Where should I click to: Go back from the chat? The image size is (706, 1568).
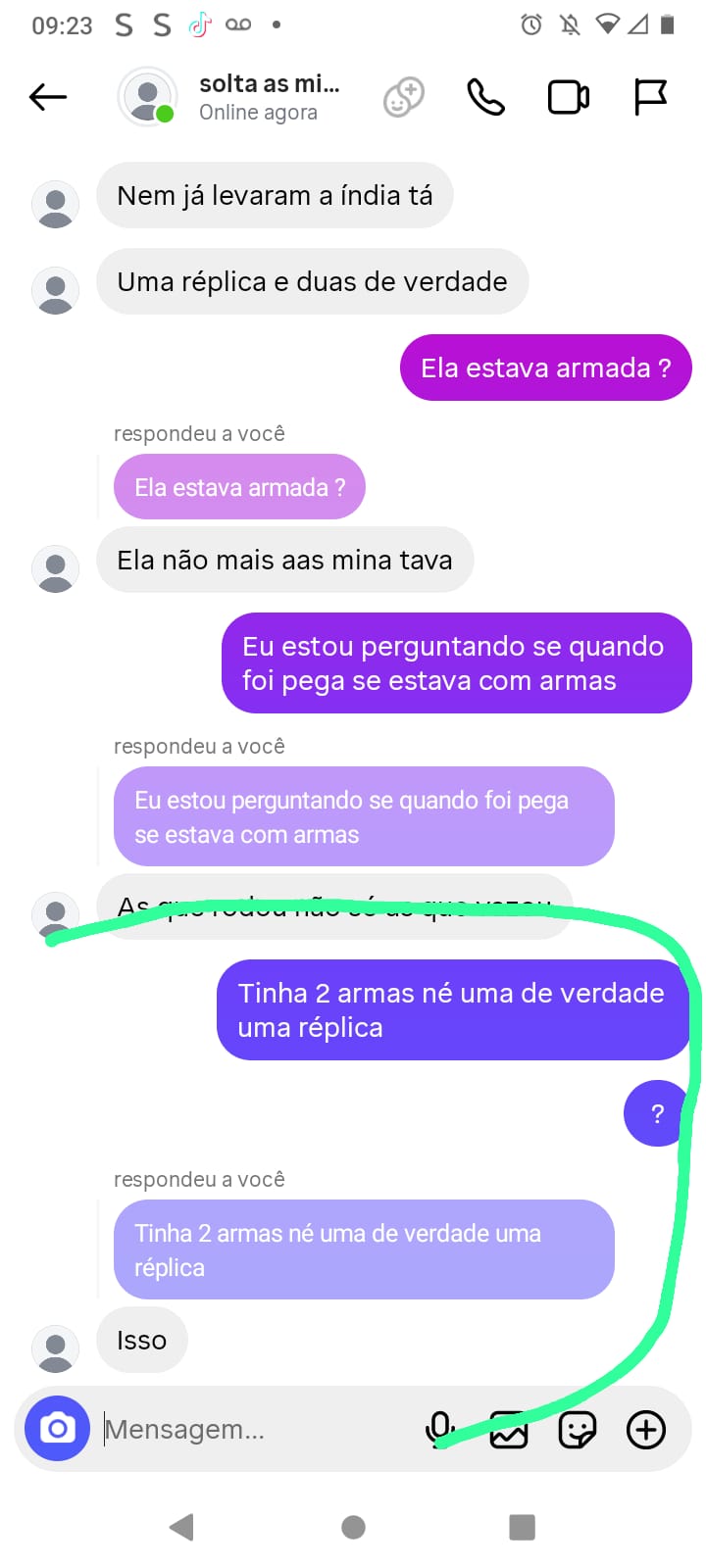(x=48, y=97)
